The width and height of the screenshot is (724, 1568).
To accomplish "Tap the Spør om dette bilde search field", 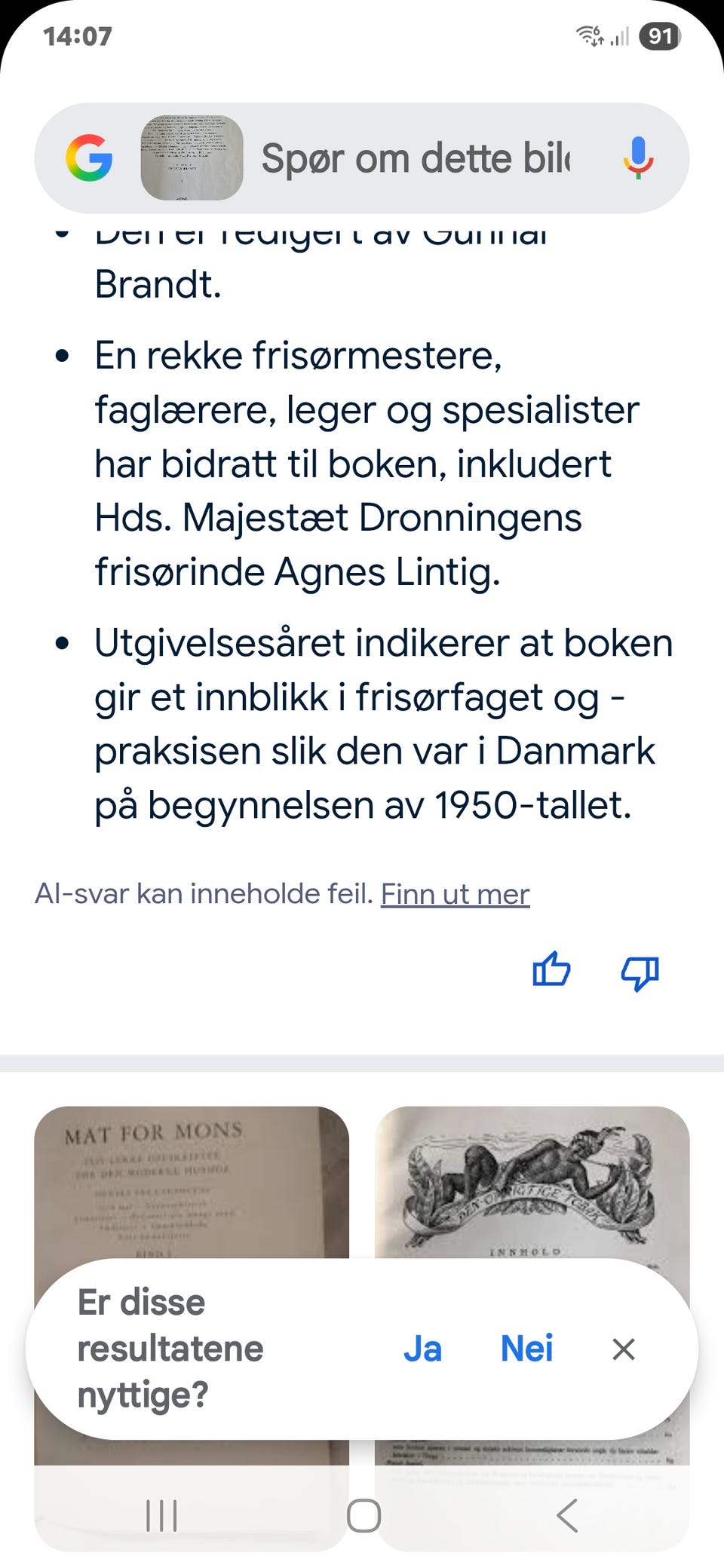I will pos(415,158).
